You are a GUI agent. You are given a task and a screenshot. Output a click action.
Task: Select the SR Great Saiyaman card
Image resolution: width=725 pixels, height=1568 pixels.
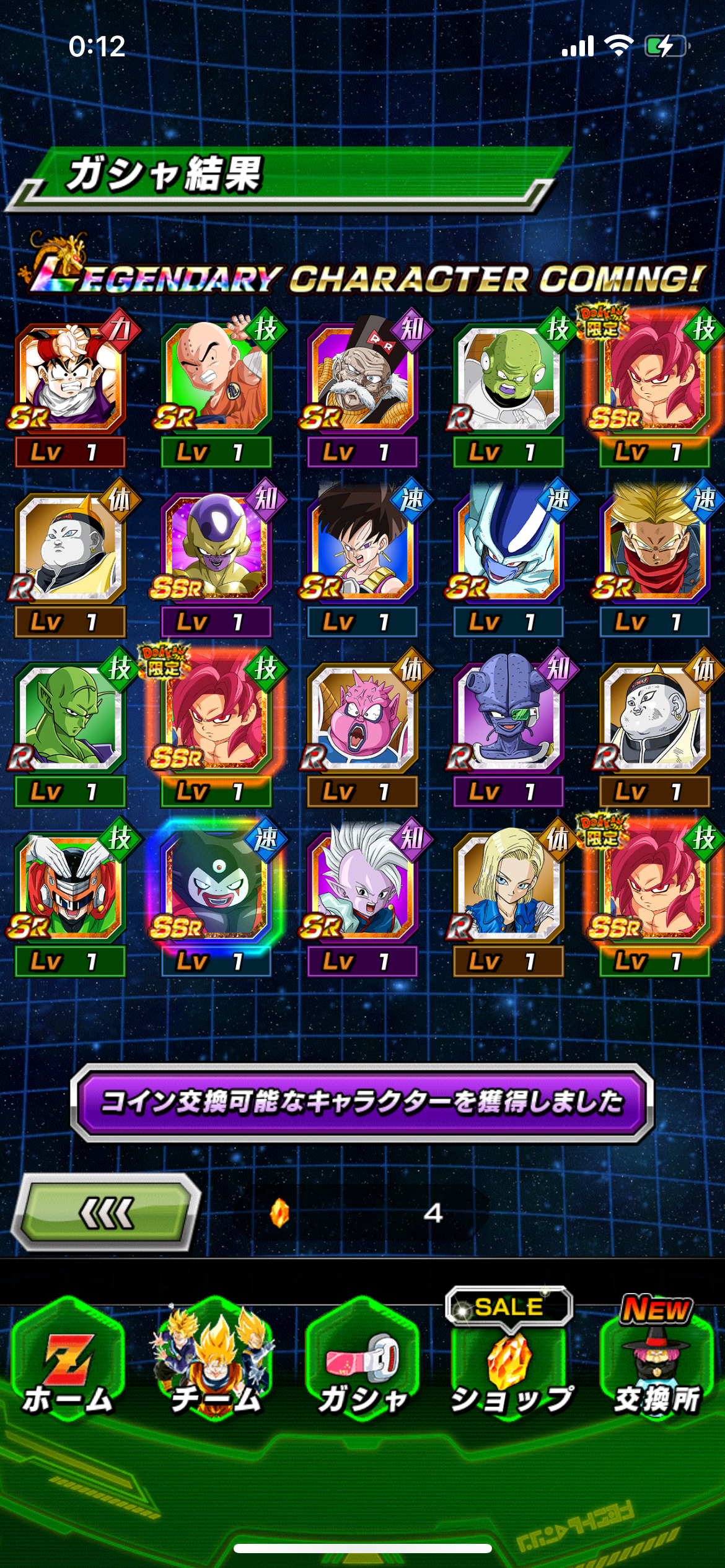coord(69,886)
